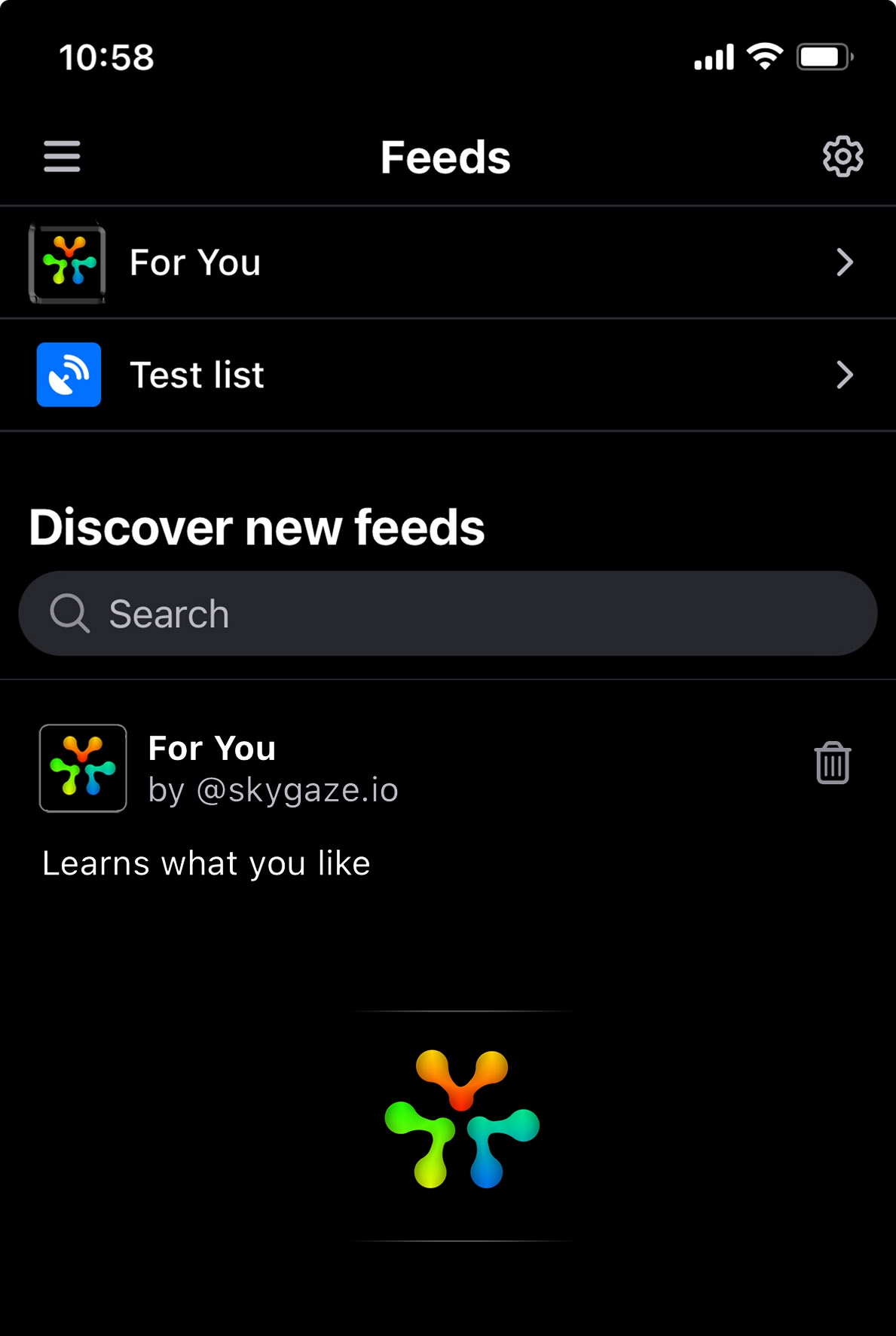Screen dimensions: 896x1336
Task: Open the pinned For You feed
Action: point(448,262)
